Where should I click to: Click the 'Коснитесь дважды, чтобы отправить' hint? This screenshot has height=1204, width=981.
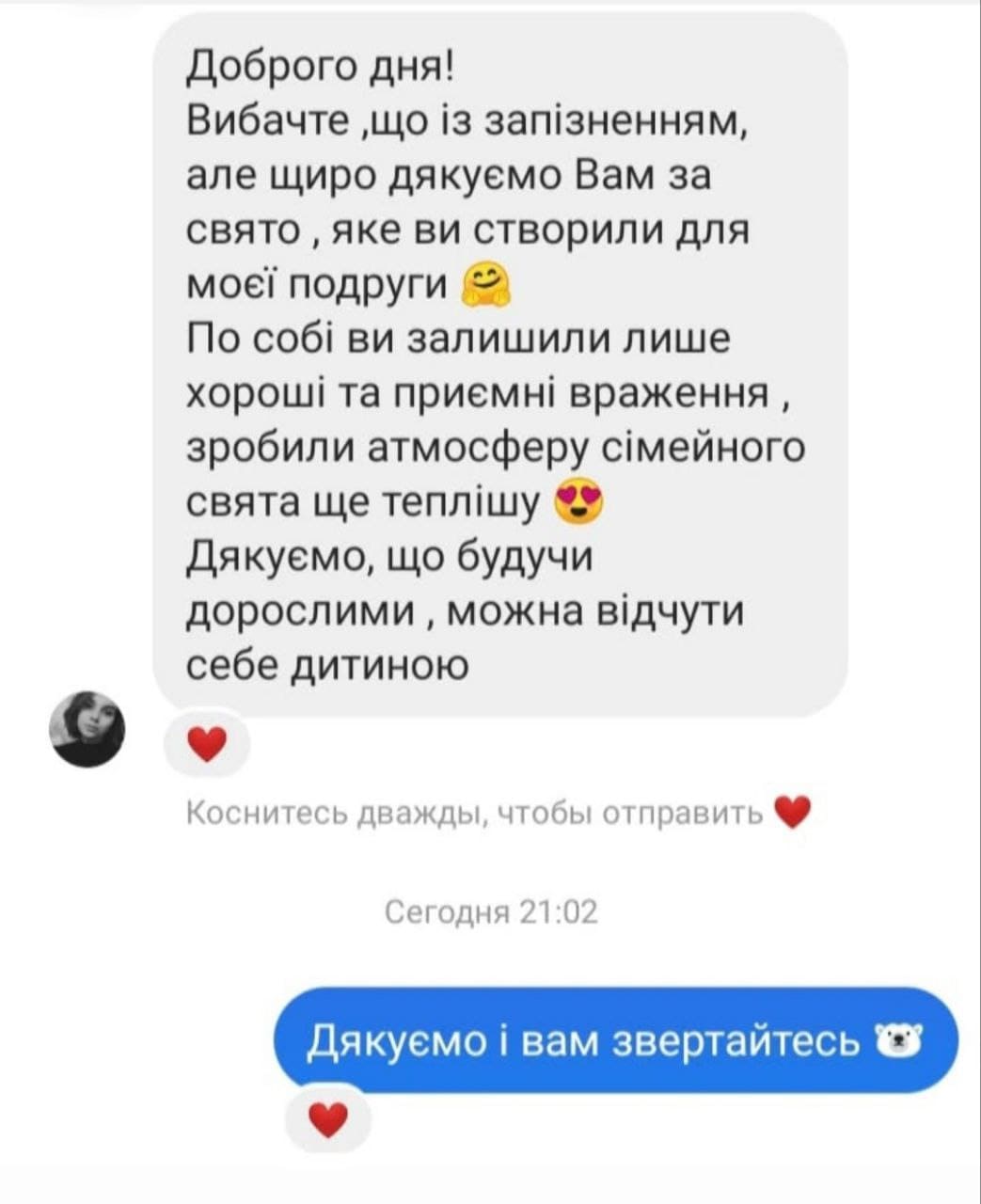pos(475,810)
